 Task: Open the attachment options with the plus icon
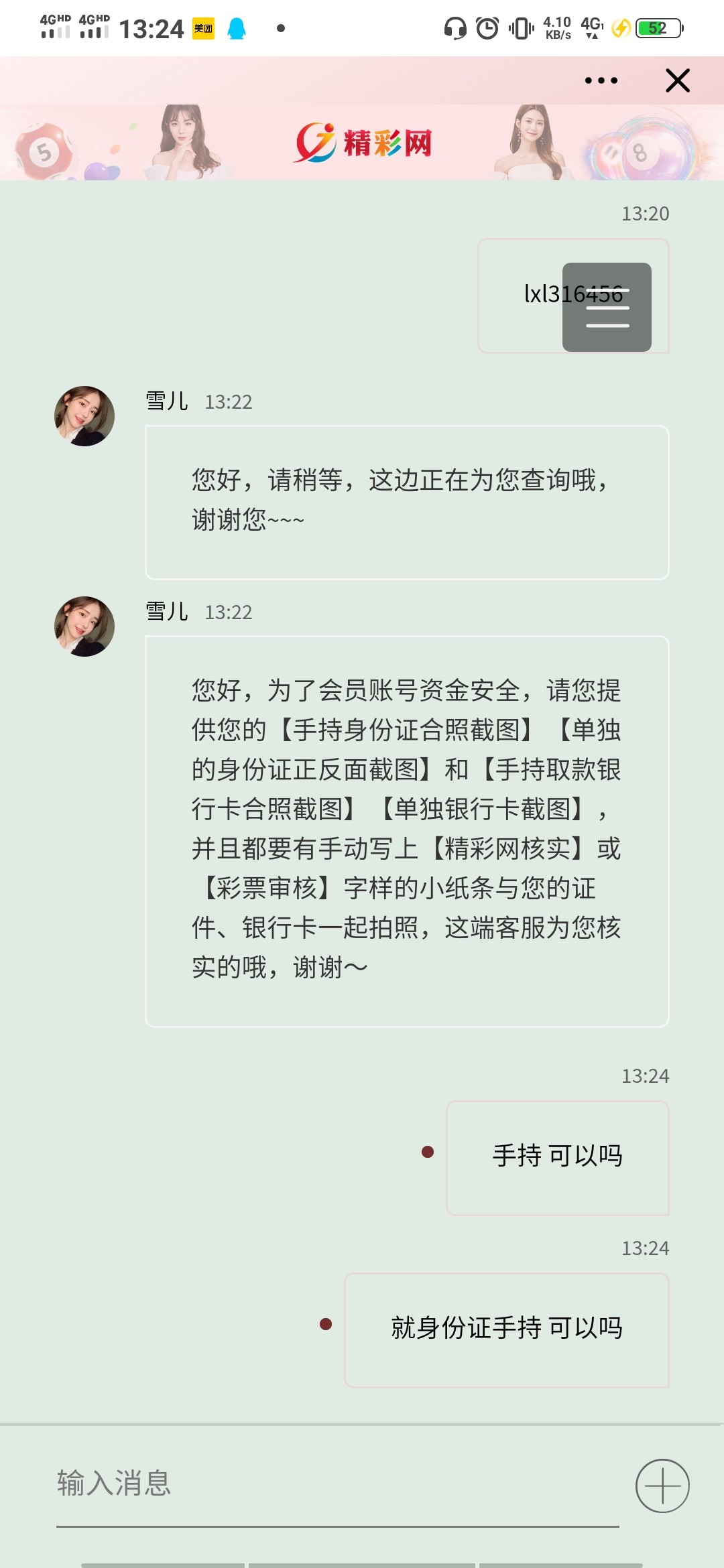click(x=662, y=1484)
